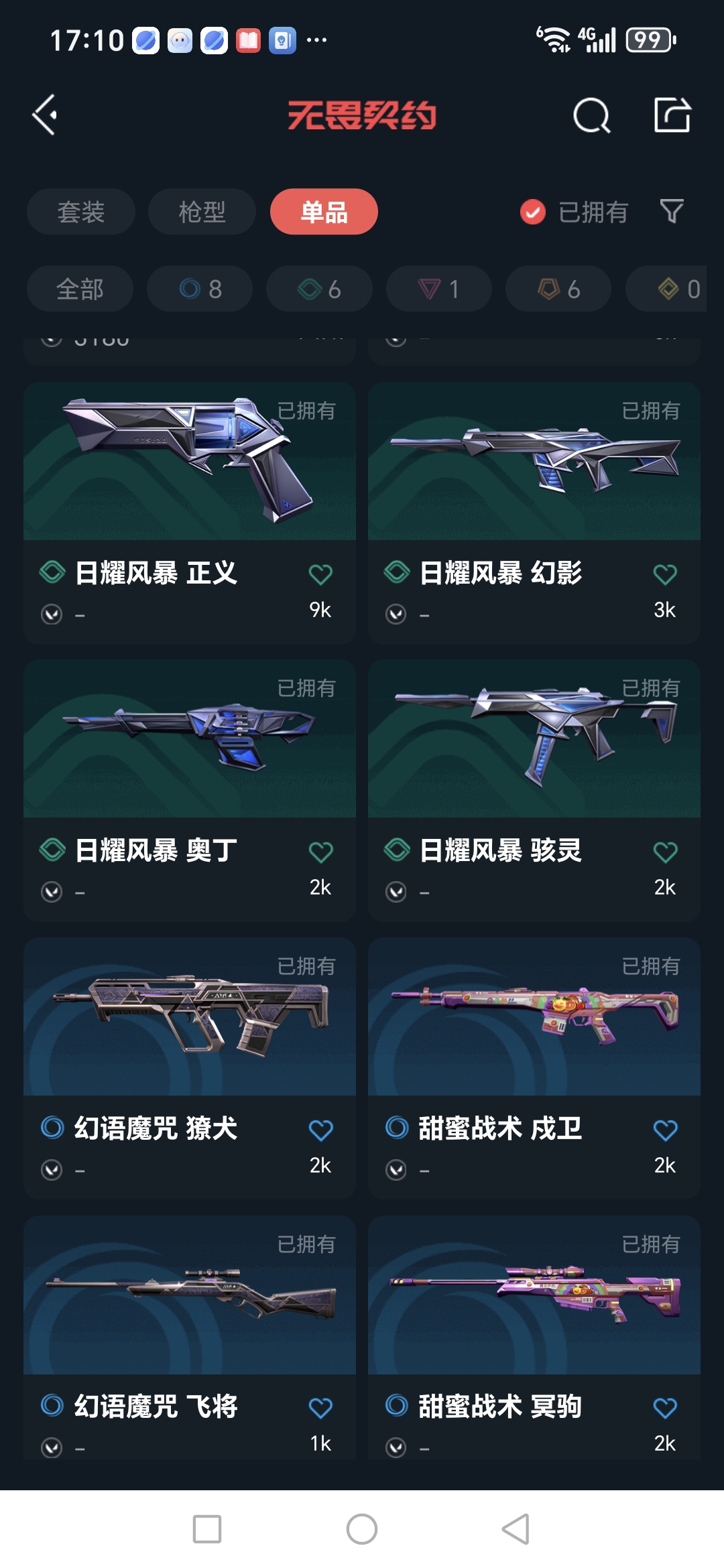Filter by the green diamond tier chip showing 6
This screenshot has width=724, height=1568.
coord(319,289)
